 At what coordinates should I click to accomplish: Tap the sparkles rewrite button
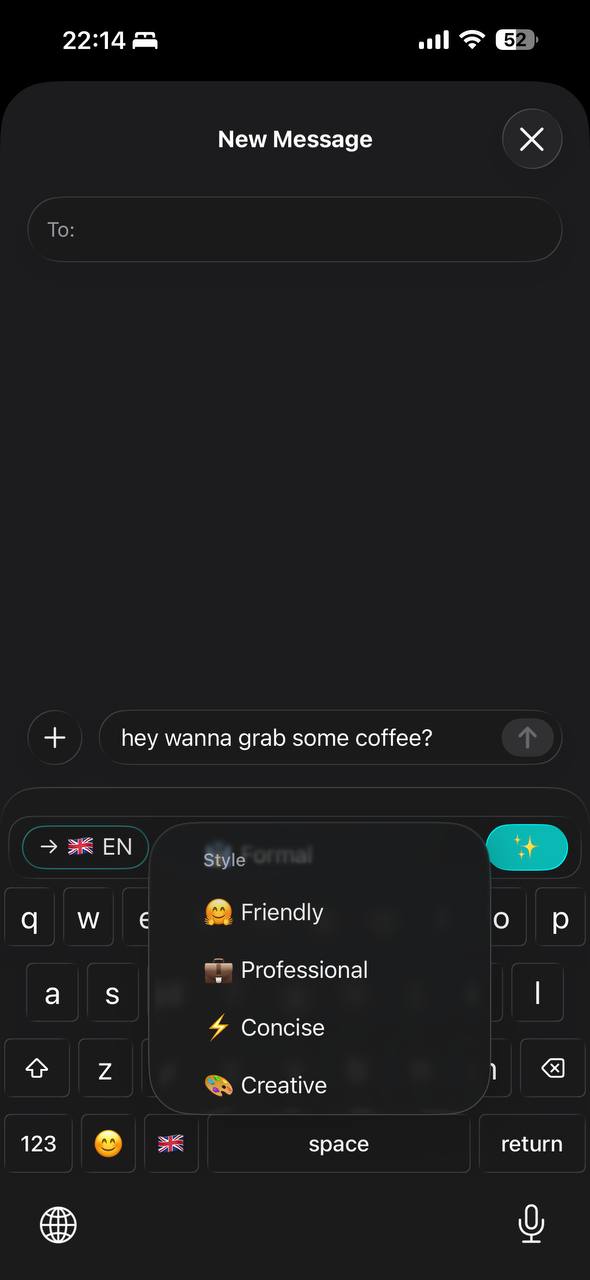tap(526, 847)
